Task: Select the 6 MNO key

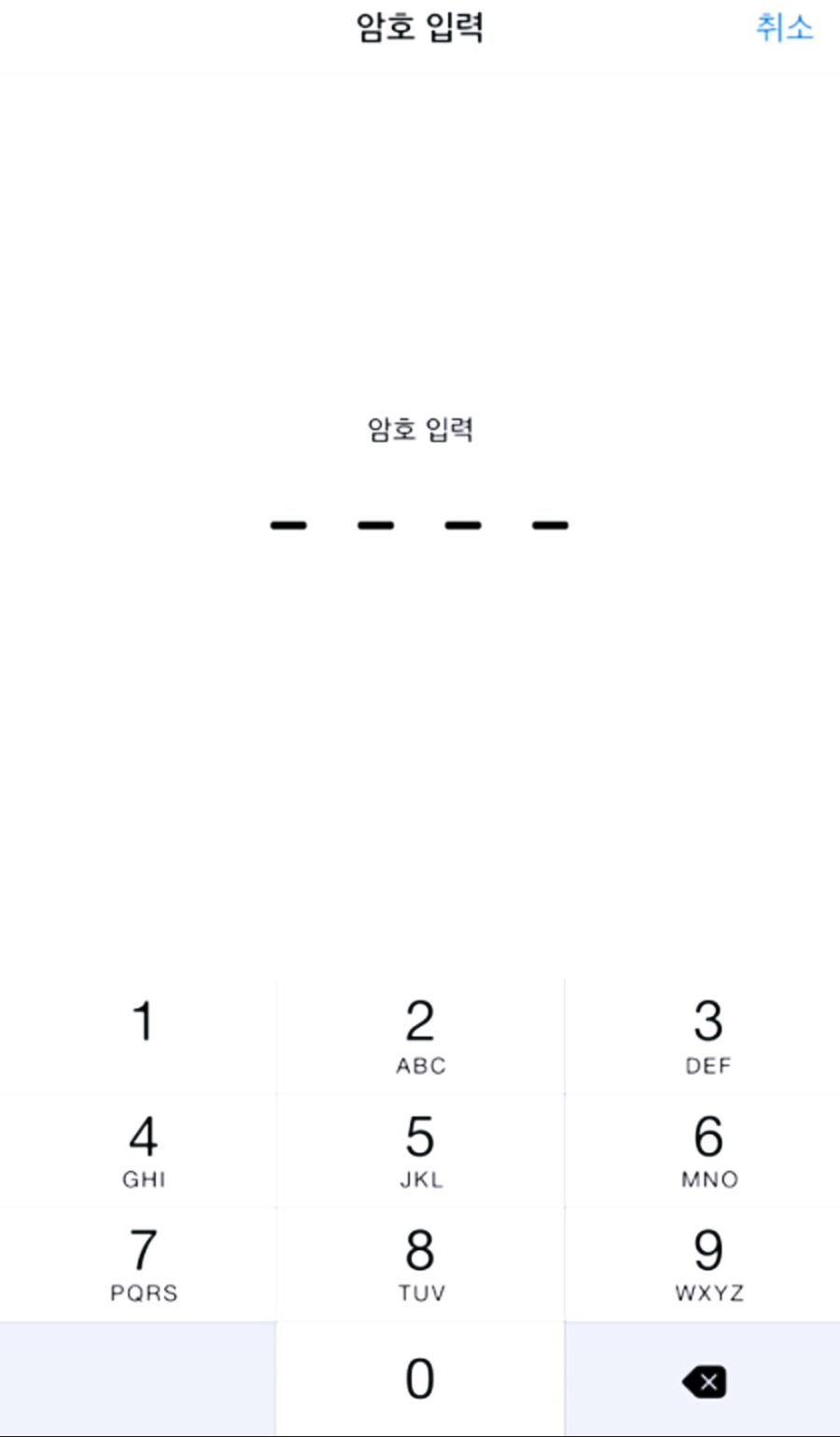Action: [x=703, y=1150]
